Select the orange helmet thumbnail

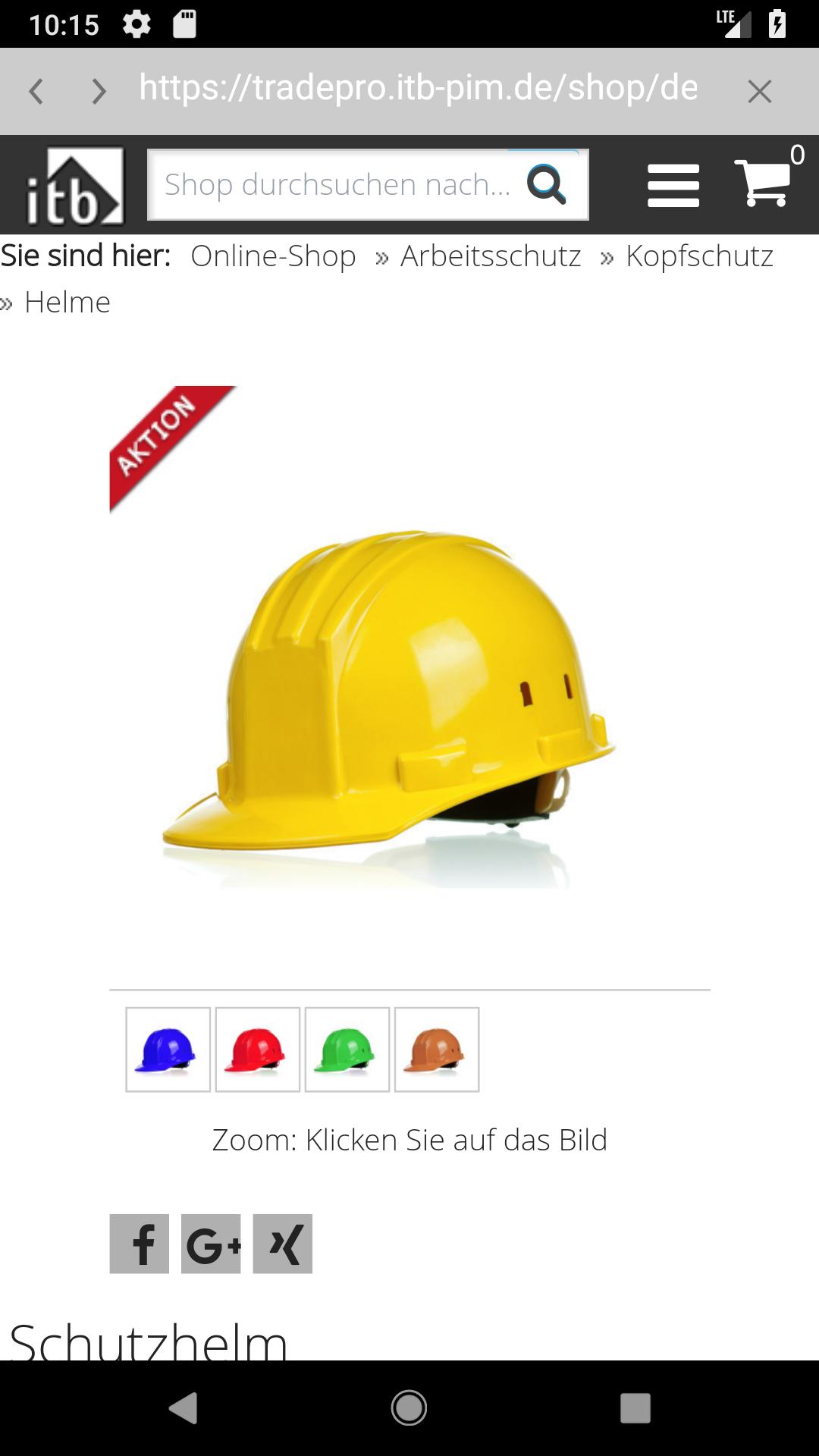(x=436, y=1050)
